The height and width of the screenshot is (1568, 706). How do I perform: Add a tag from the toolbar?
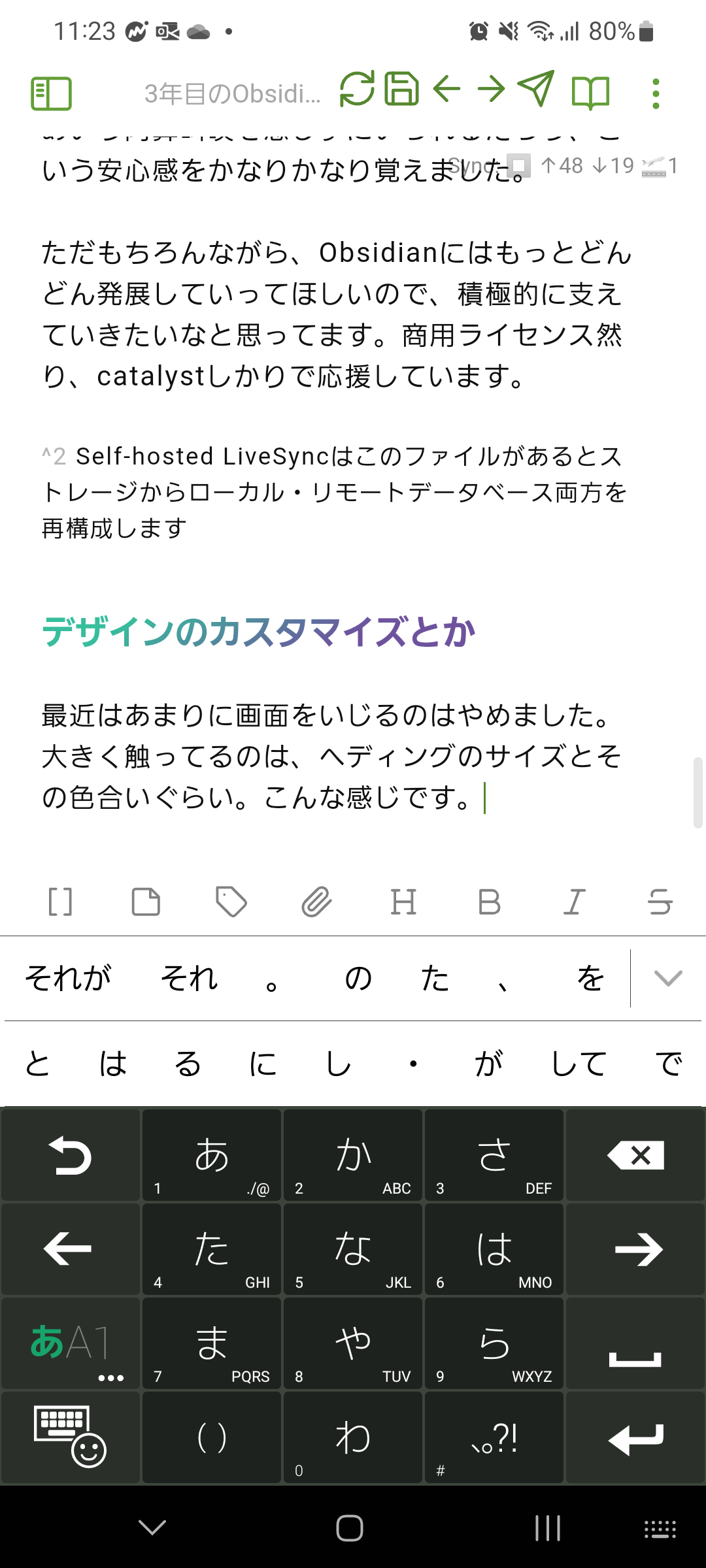pos(231,902)
